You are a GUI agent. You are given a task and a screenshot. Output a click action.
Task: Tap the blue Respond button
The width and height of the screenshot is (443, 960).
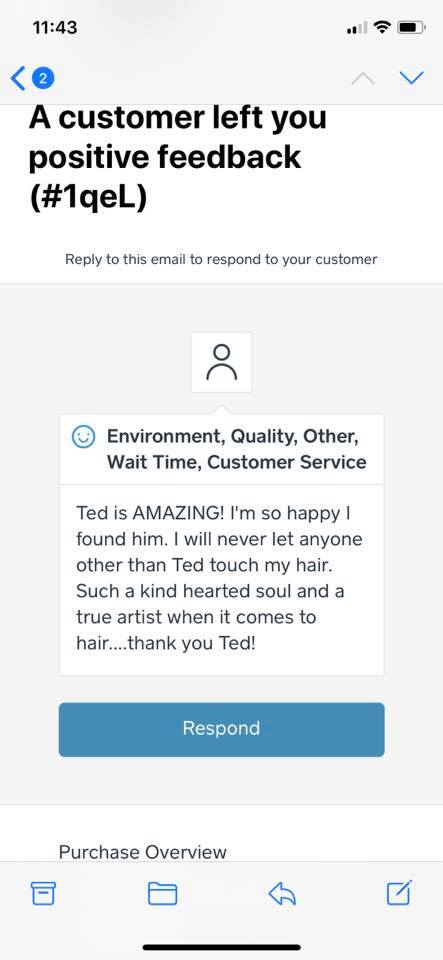(222, 729)
